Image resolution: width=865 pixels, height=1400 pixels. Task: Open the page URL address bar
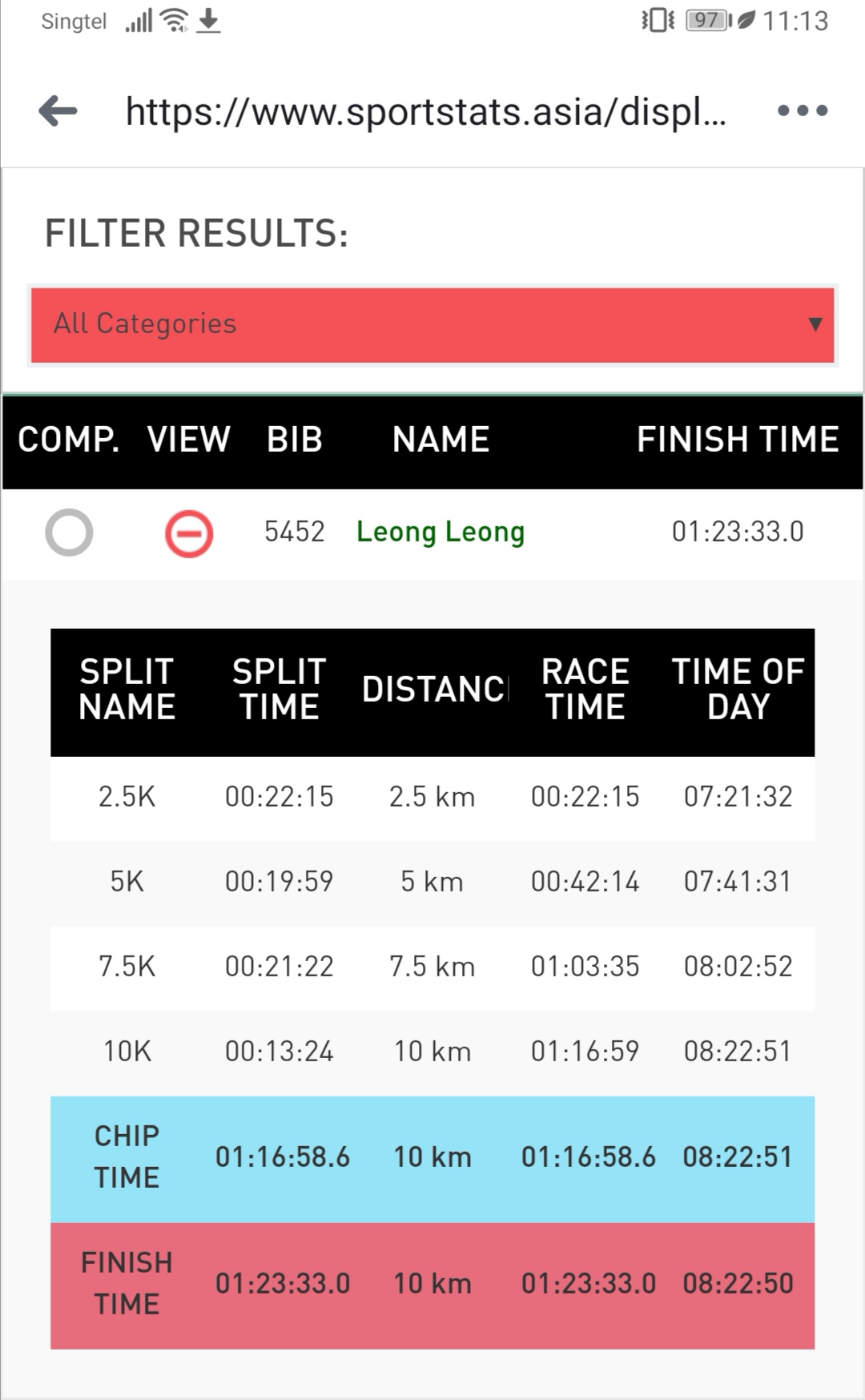425,111
